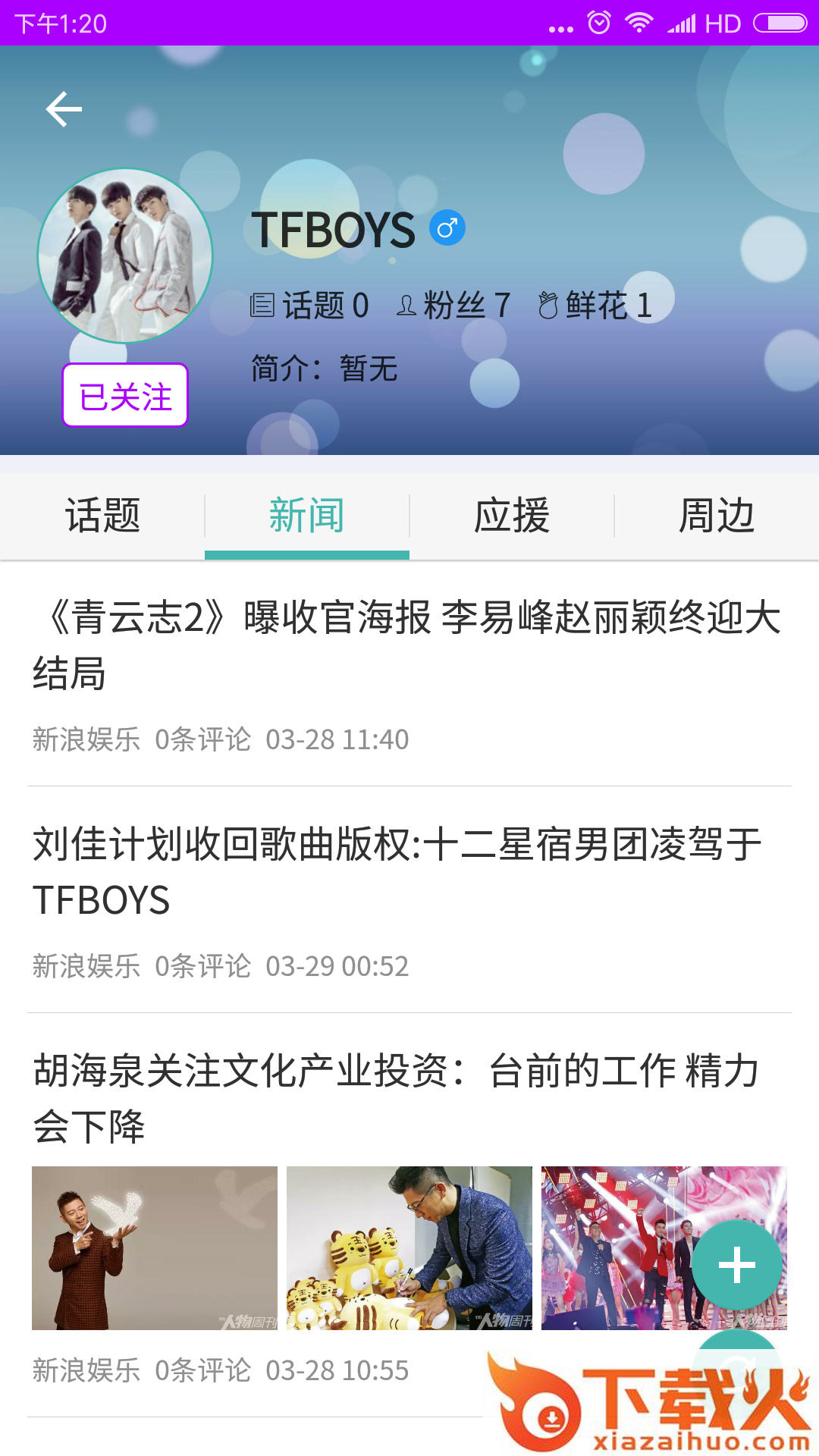Tap the green plus floating button
This screenshot has height=1456, width=819.
pos(736,1265)
